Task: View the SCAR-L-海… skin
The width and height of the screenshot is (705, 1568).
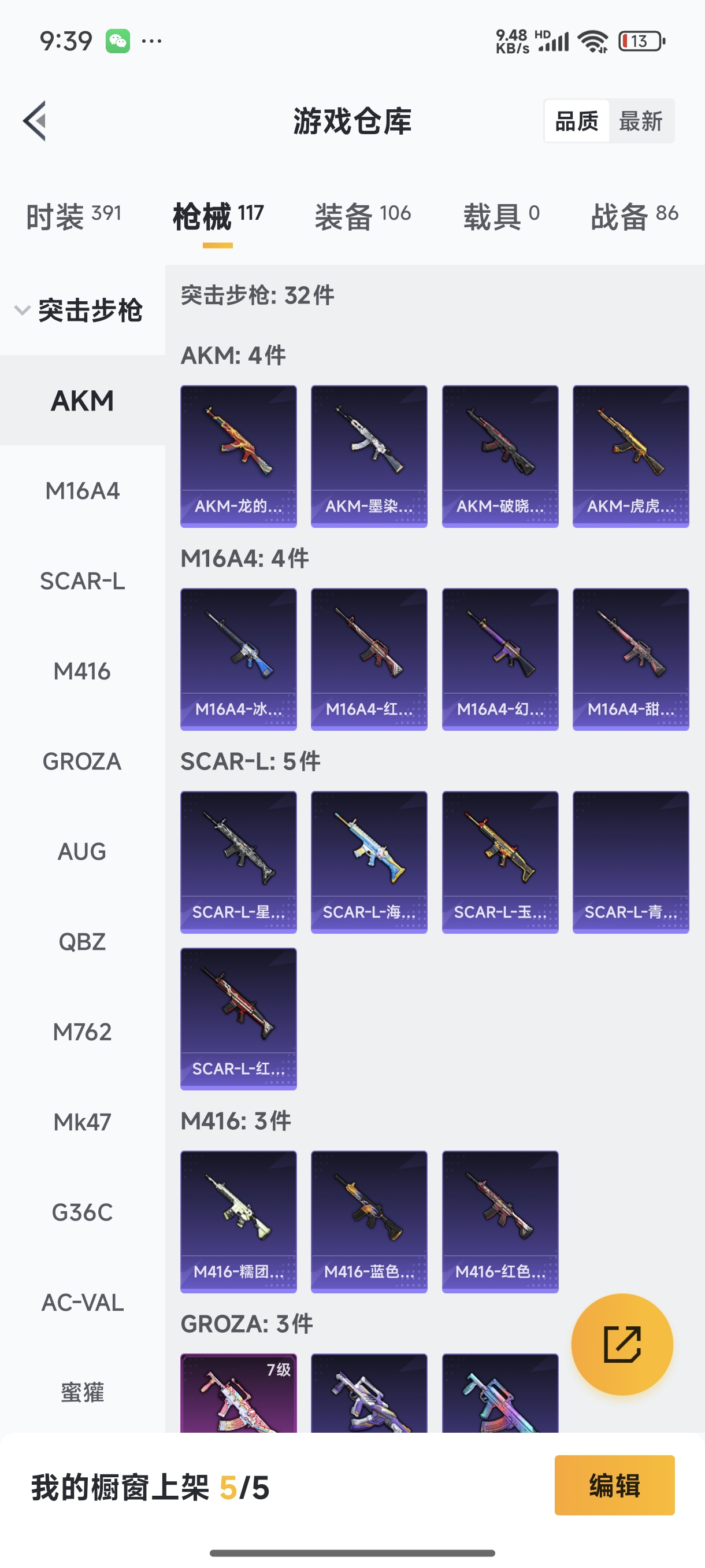Action: click(x=369, y=862)
